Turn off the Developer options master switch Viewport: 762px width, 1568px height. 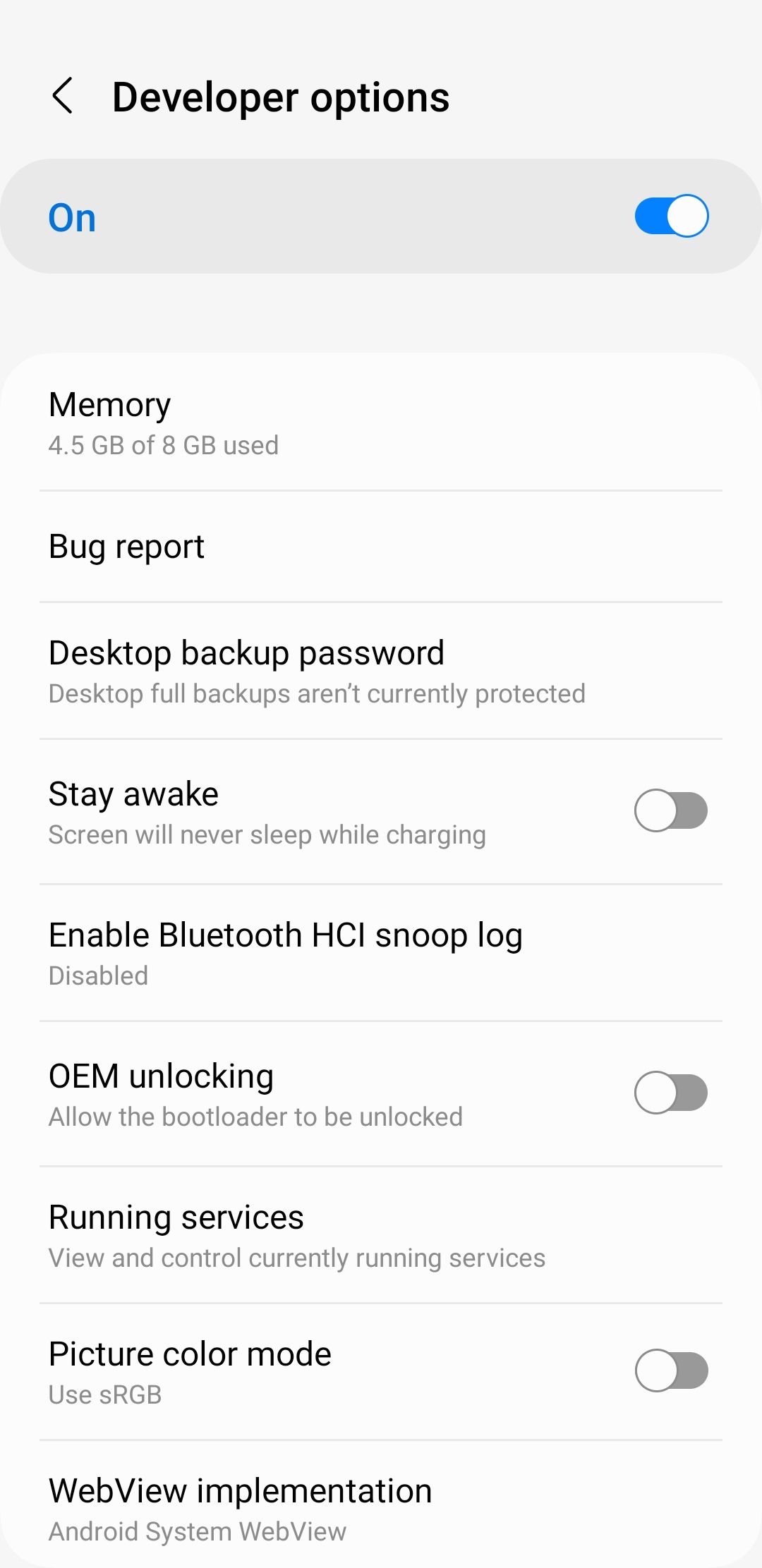(x=670, y=216)
